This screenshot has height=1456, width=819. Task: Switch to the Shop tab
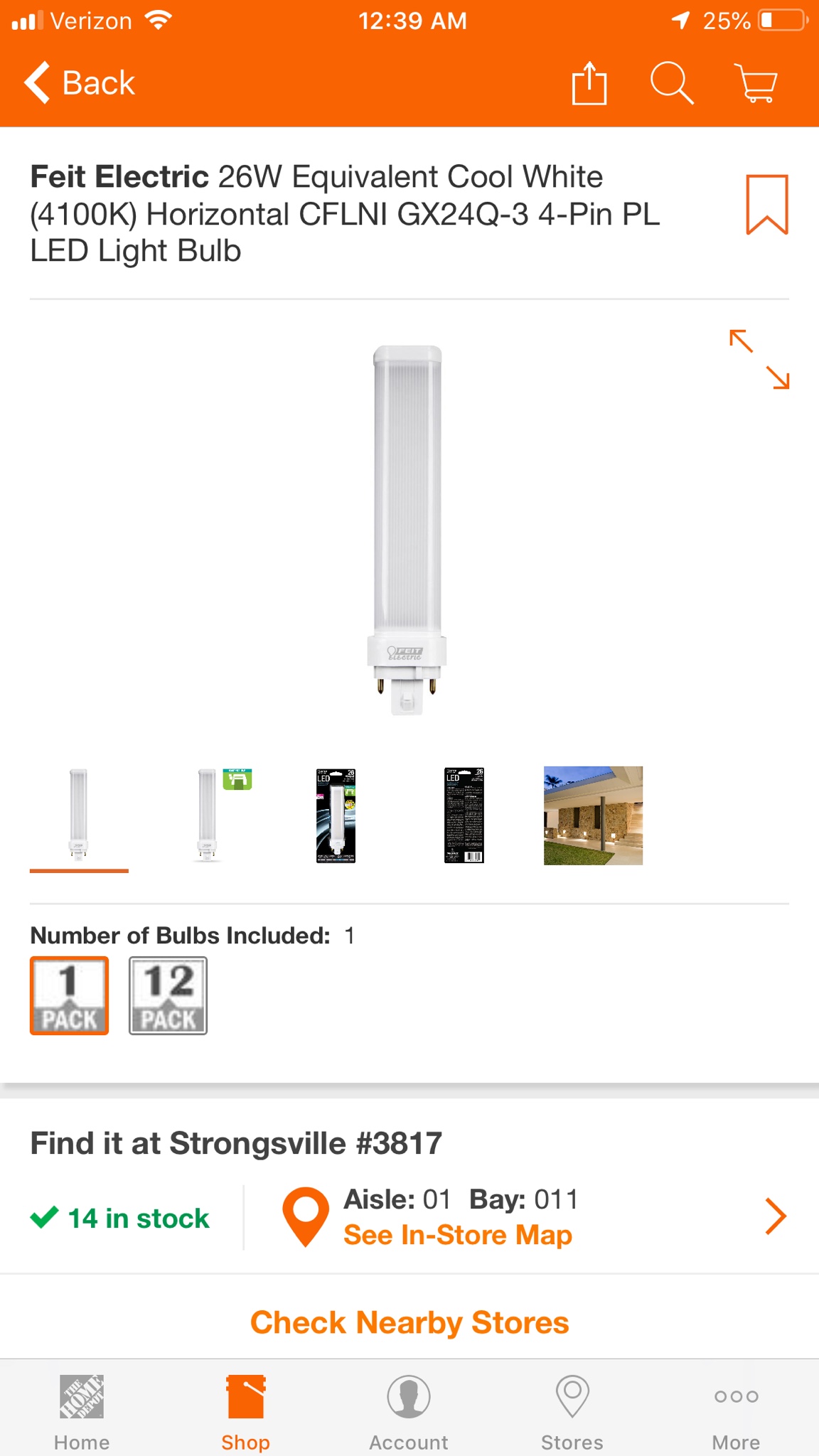coord(245,1411)
